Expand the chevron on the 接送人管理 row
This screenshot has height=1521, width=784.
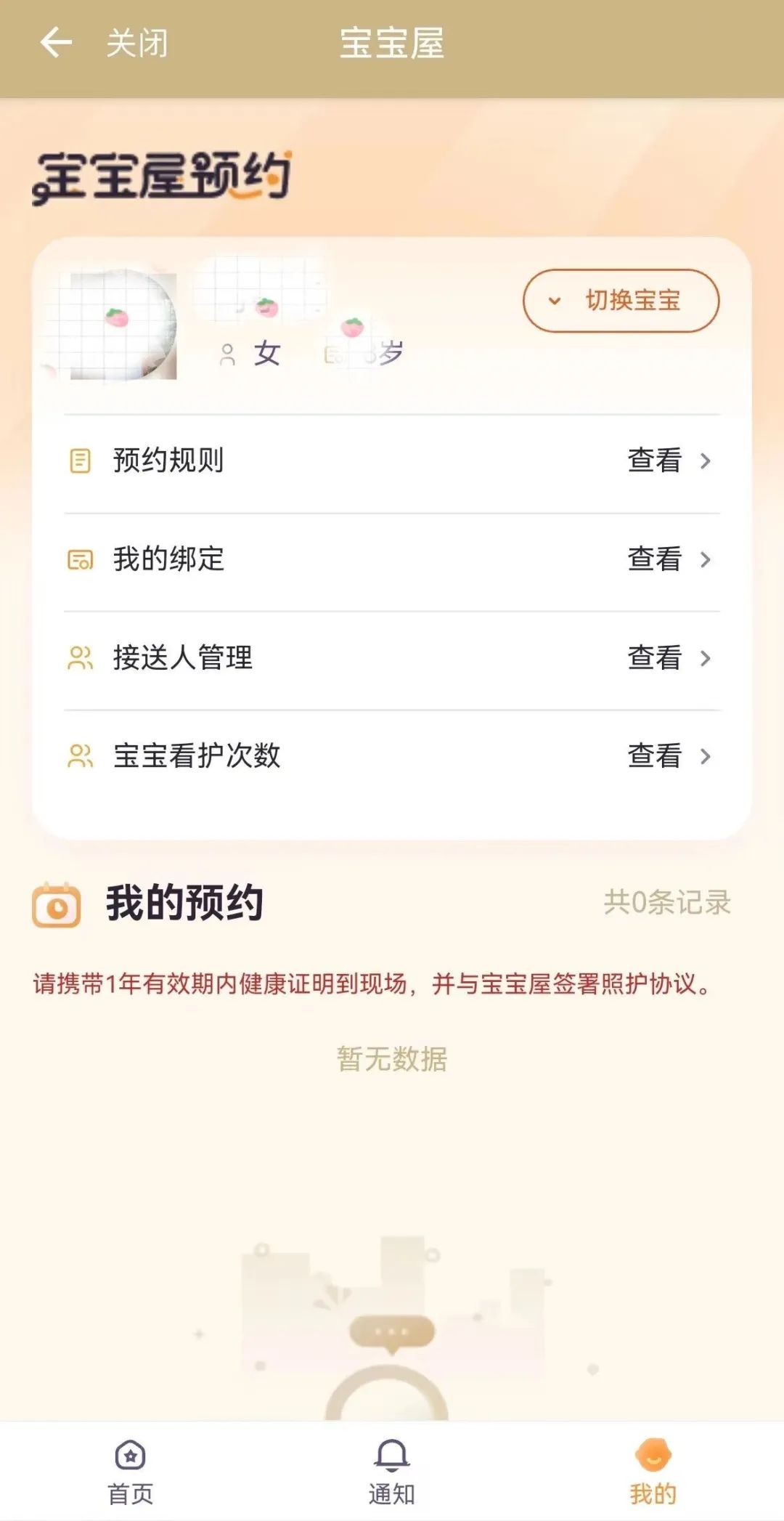click(x=705, y=658)
